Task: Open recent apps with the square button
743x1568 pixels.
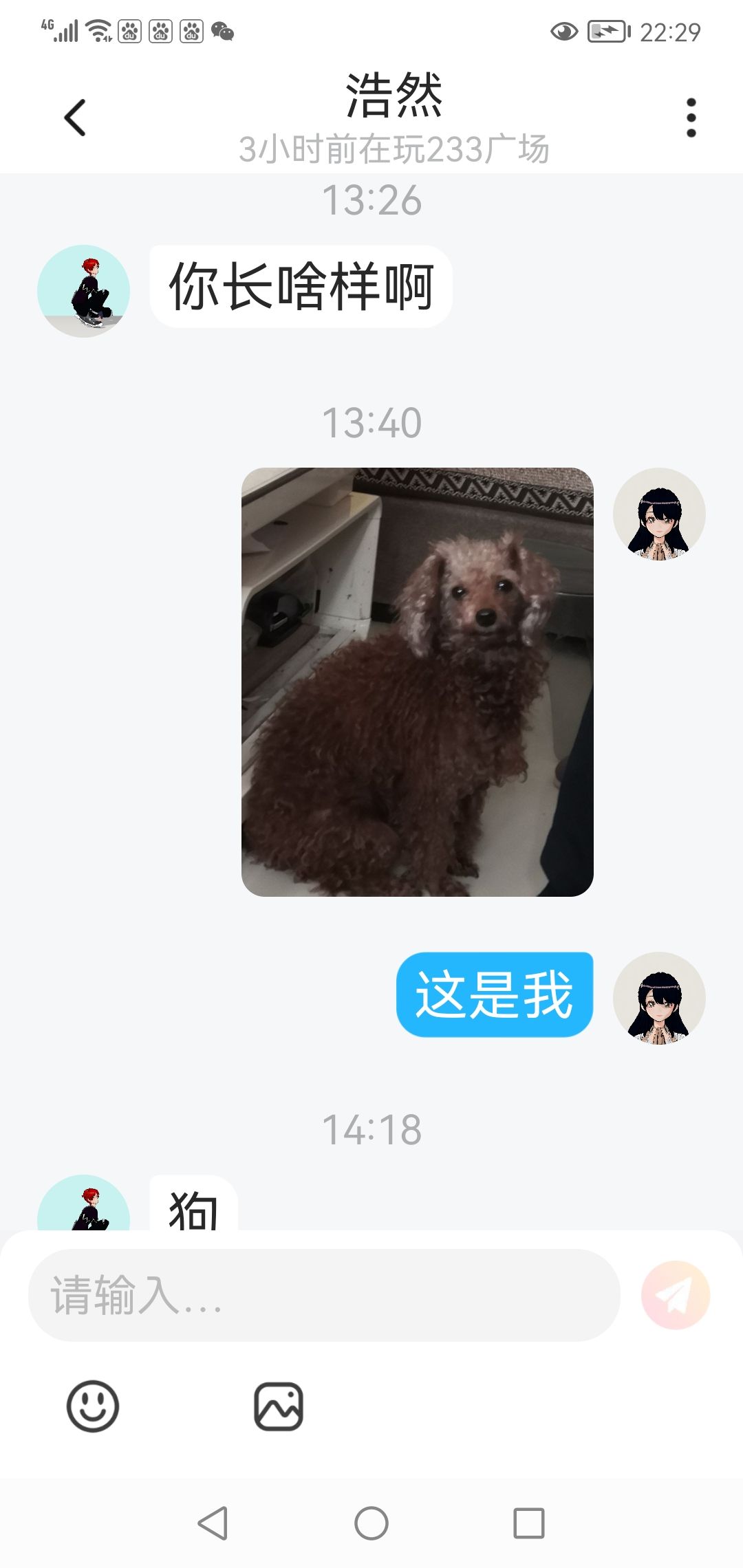Action: 529,1523
